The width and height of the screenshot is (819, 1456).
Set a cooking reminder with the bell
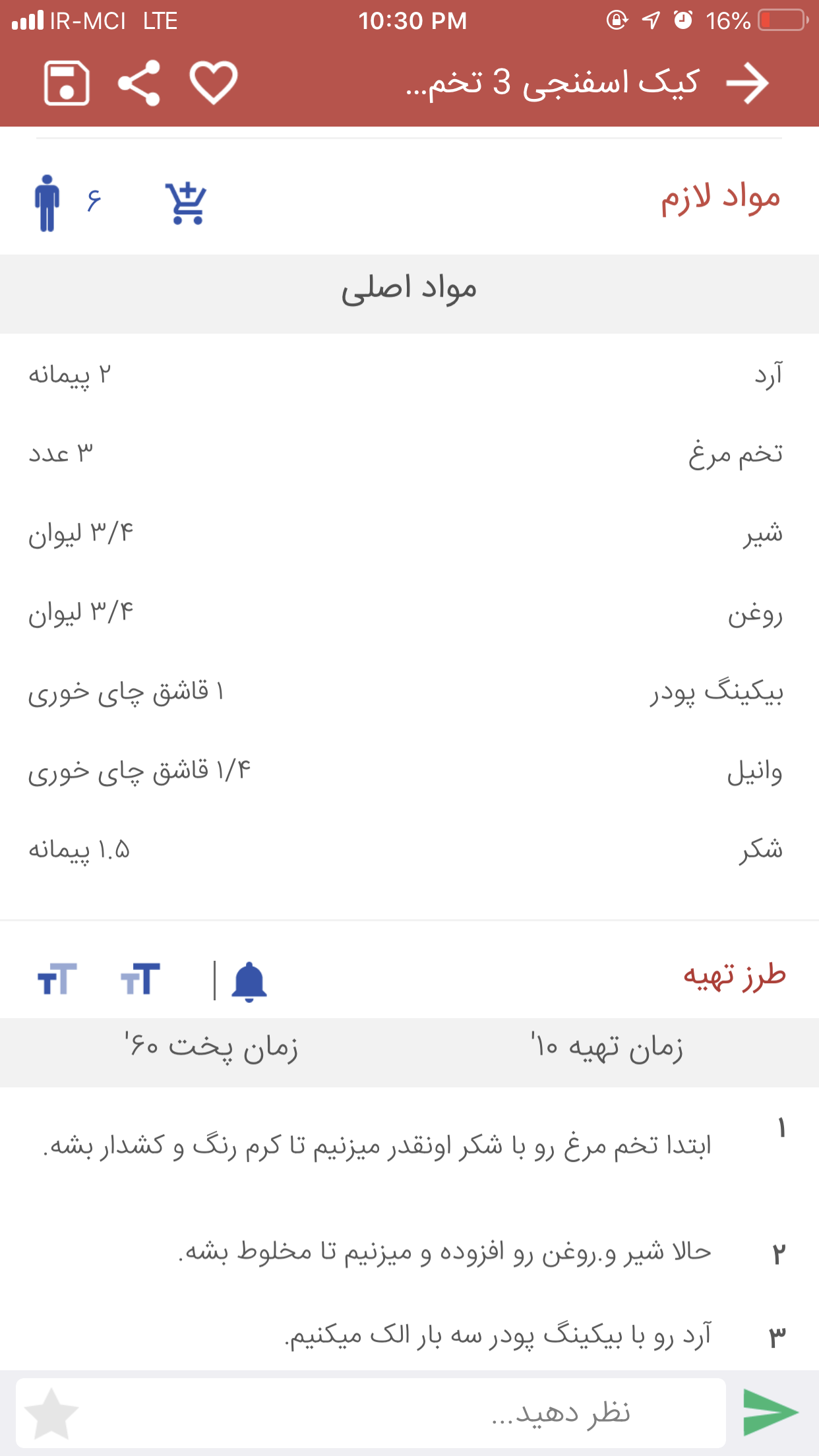pos(249,981)
